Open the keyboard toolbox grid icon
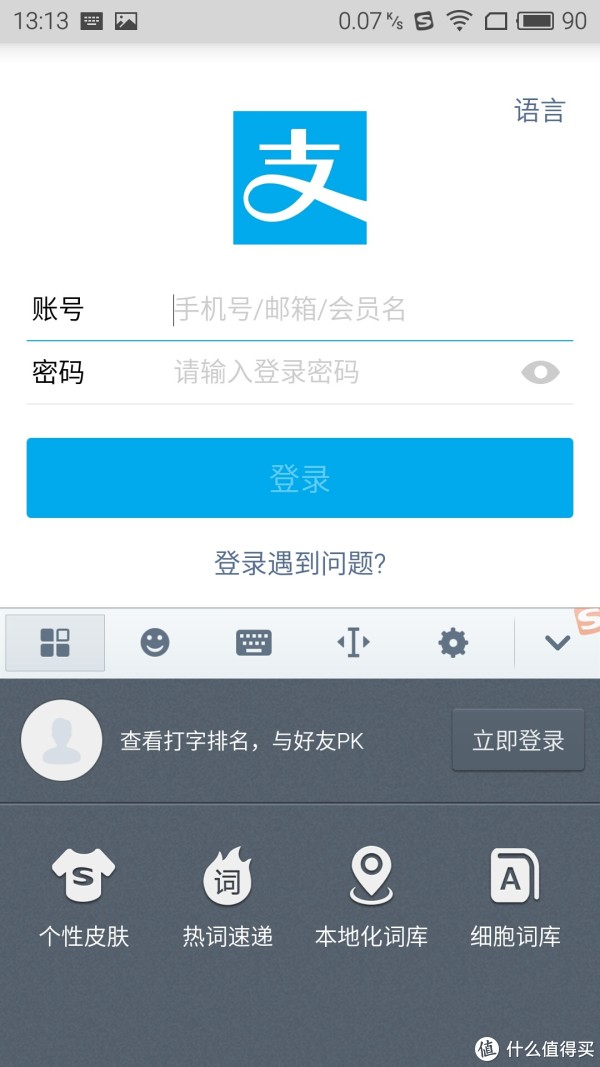 [55, 642]
